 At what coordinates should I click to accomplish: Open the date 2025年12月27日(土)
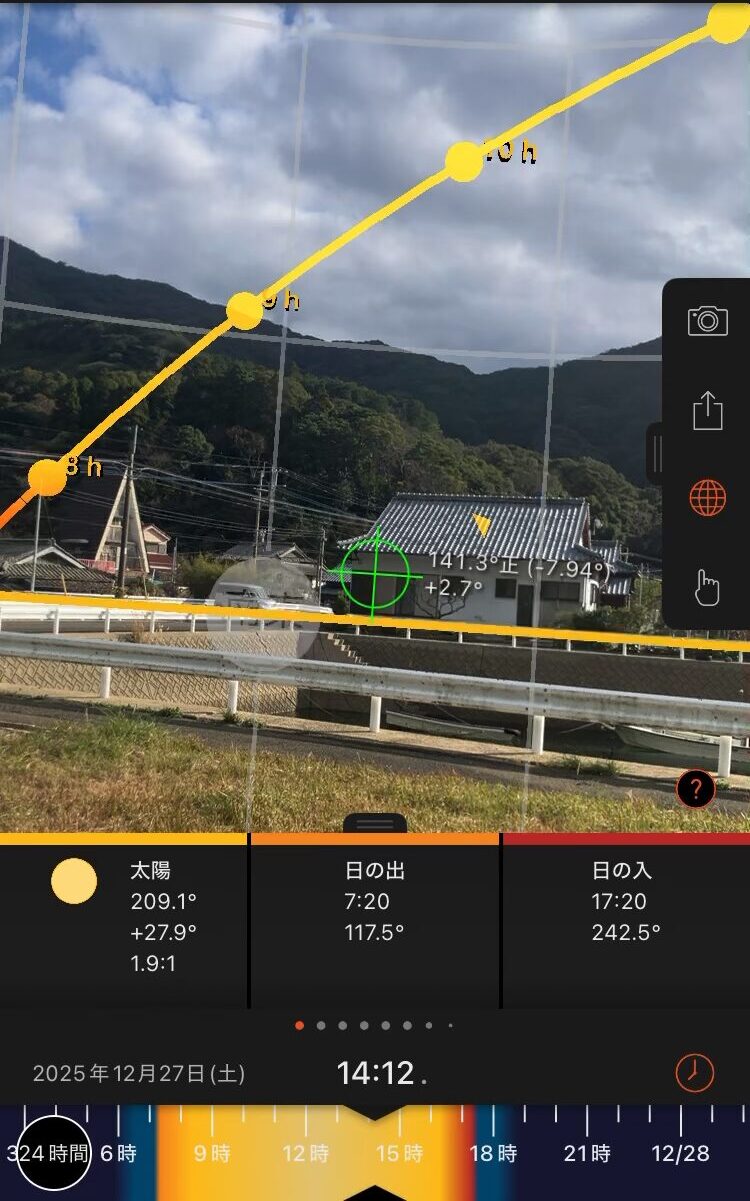pyautogui.click(x=139, y=1074)
